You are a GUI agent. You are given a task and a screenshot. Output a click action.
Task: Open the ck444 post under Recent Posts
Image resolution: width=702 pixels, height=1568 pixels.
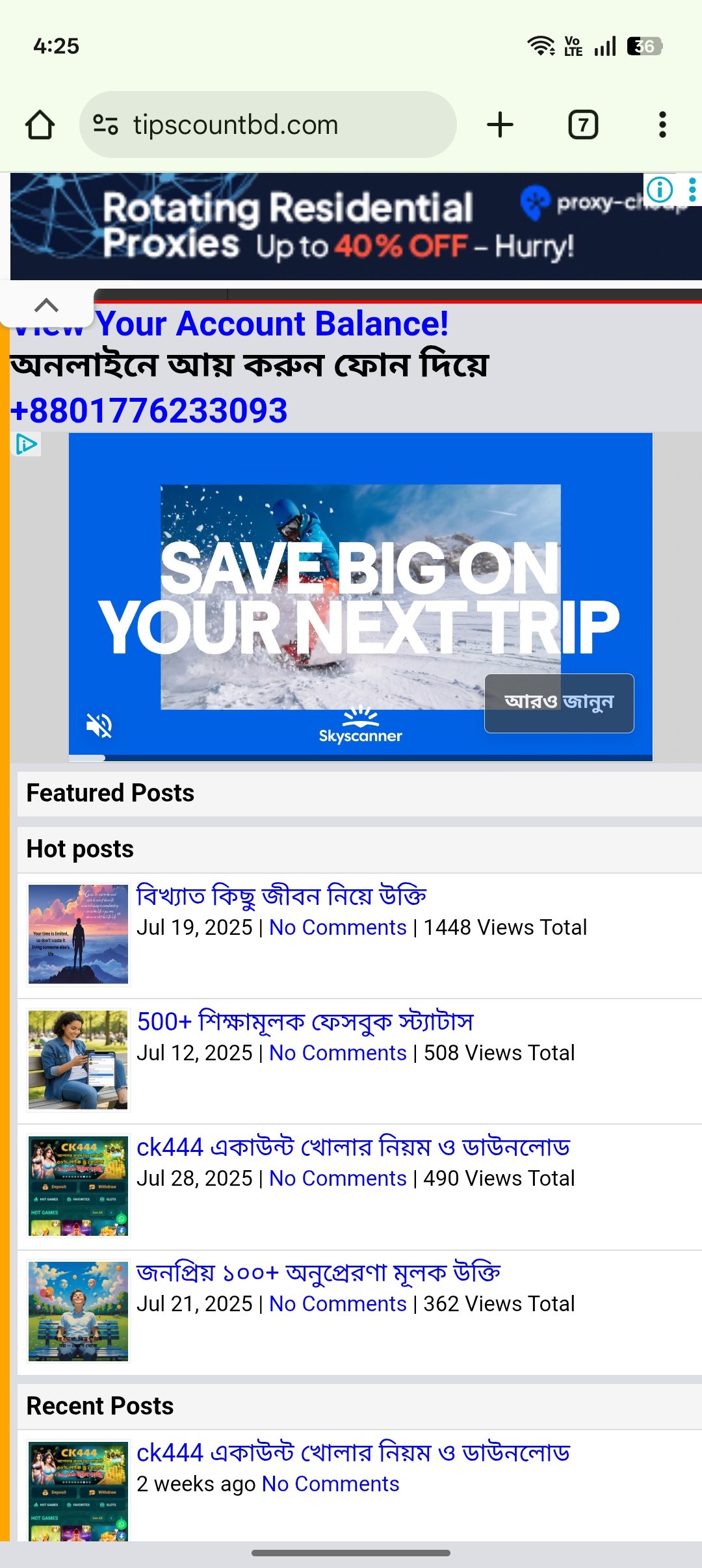click(x=353, y=1452)
